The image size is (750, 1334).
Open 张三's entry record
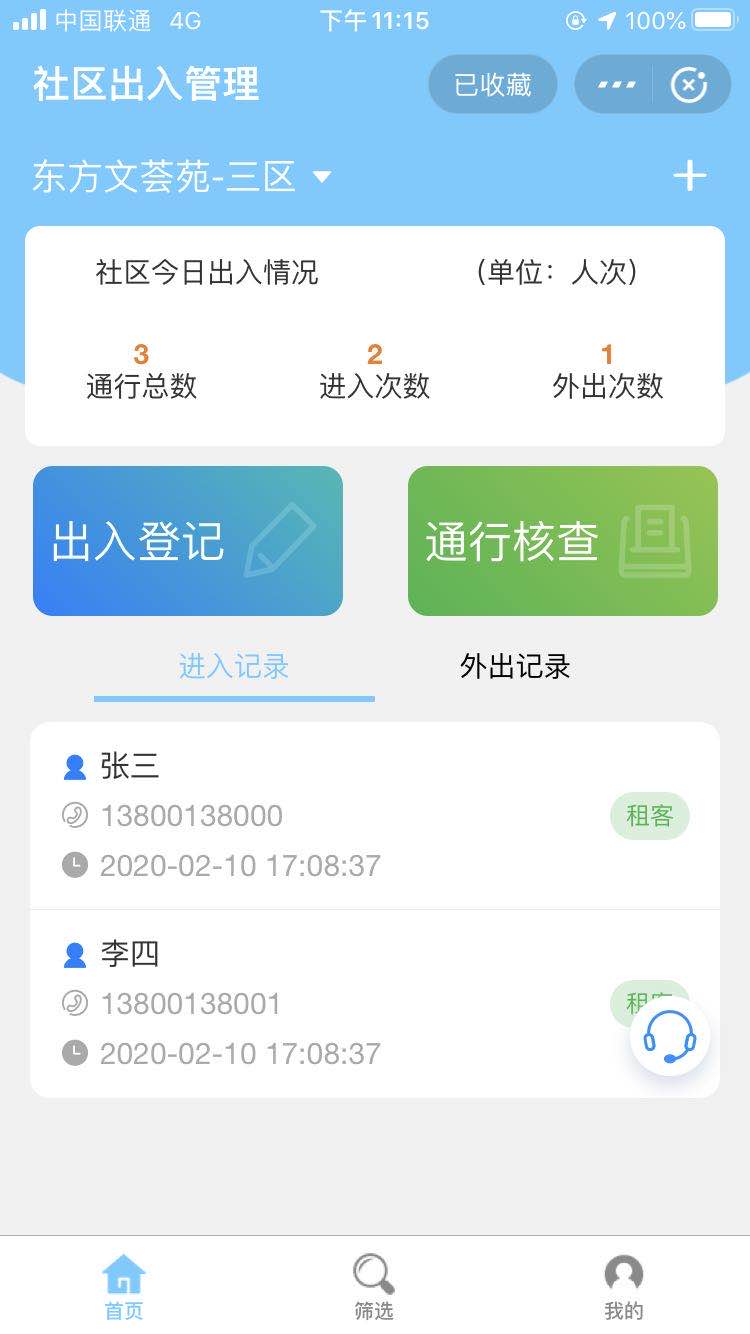(375, 816)
